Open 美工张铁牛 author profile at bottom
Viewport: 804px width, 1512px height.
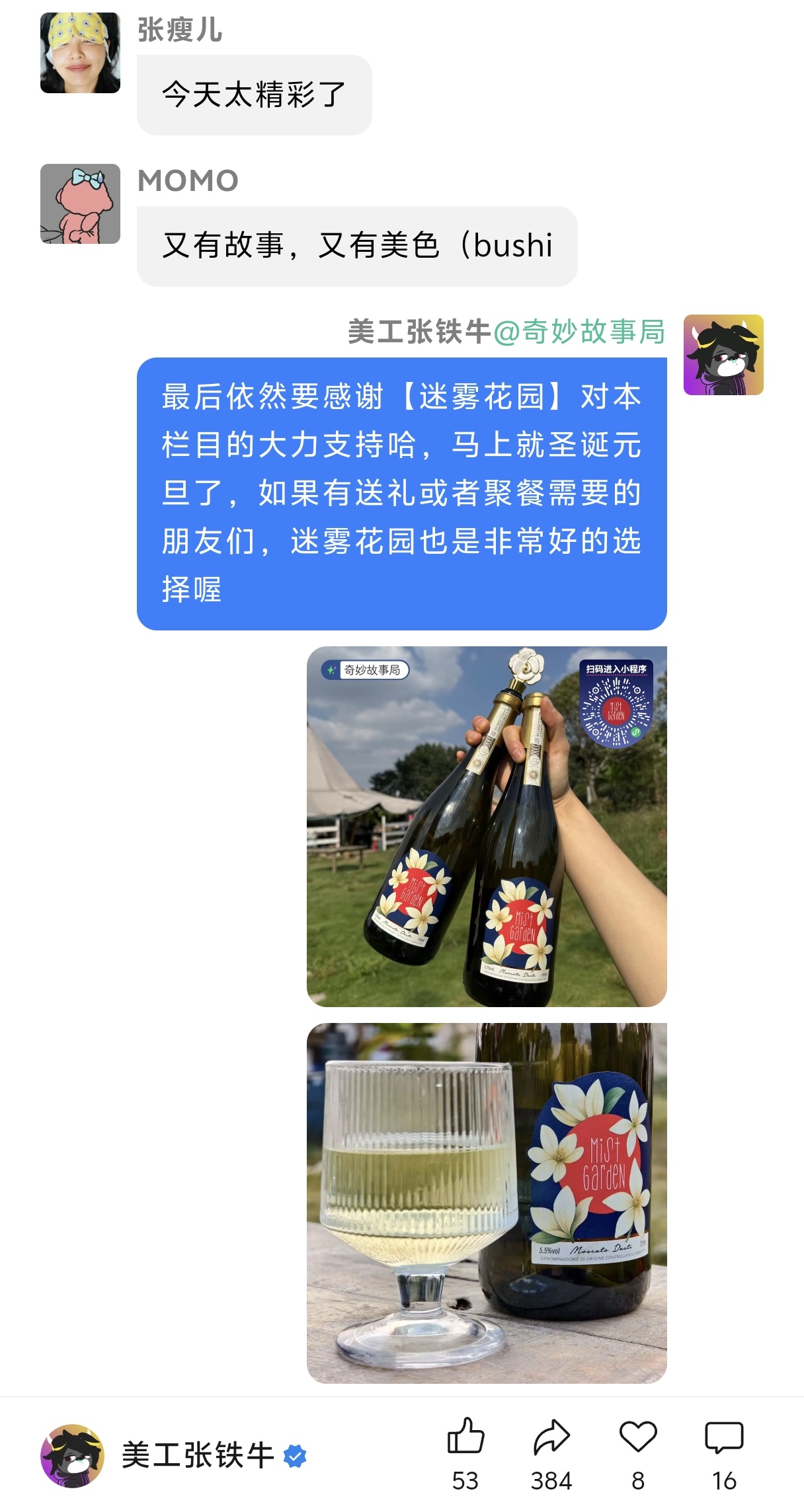pos(197,1456)
